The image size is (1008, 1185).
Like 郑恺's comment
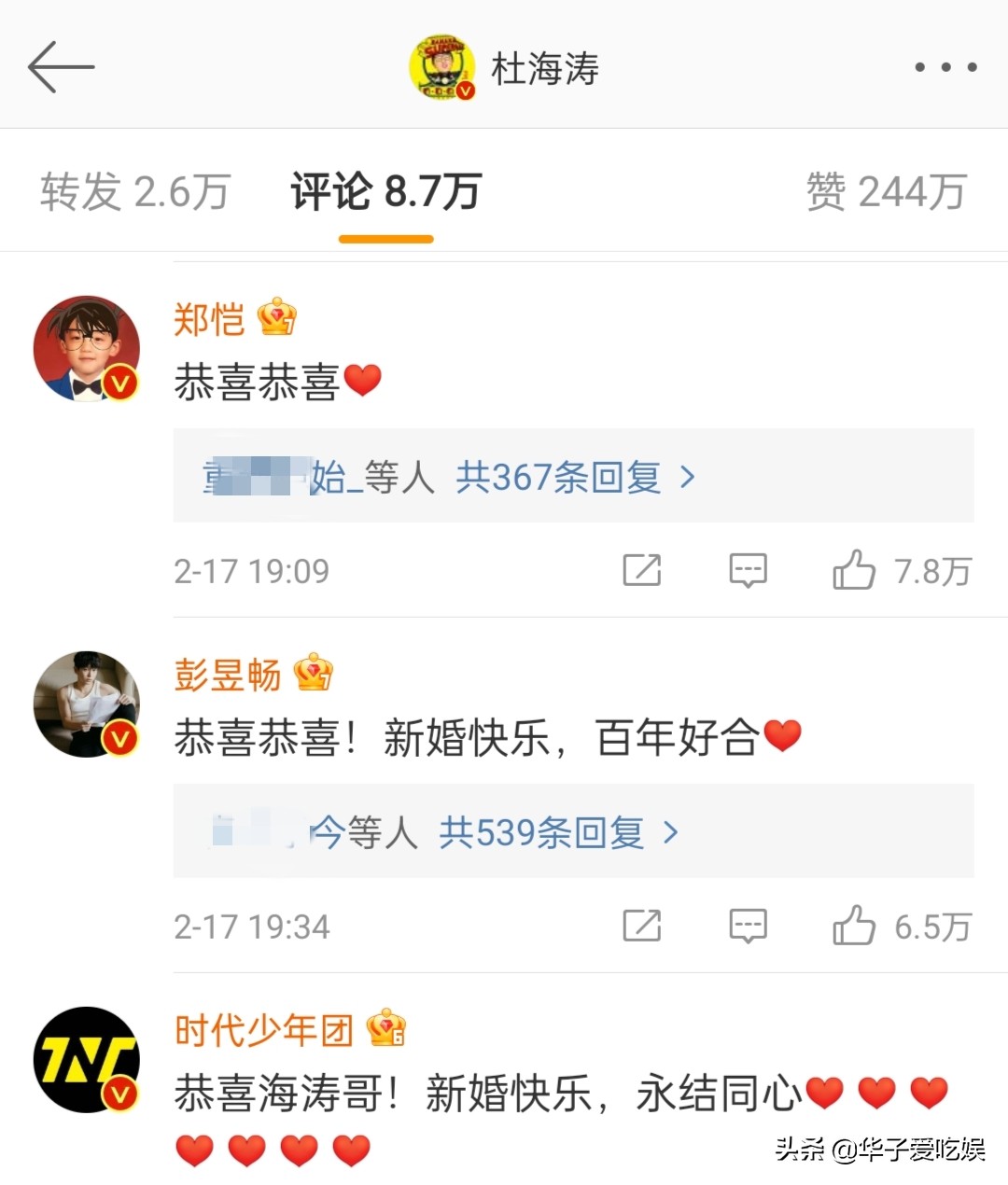tap(854, 570)
